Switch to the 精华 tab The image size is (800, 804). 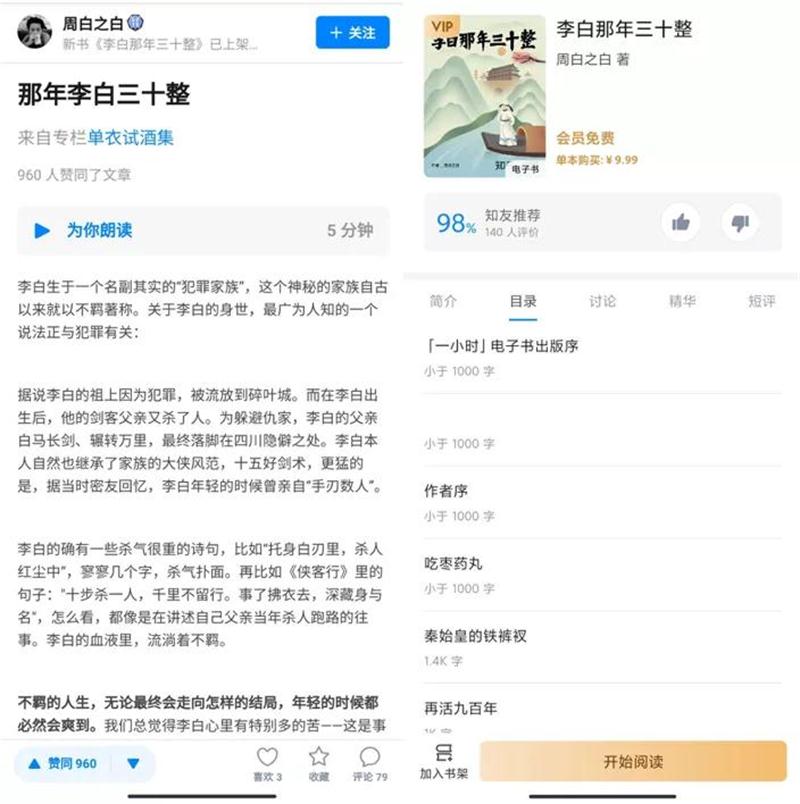tap(682, 301)
